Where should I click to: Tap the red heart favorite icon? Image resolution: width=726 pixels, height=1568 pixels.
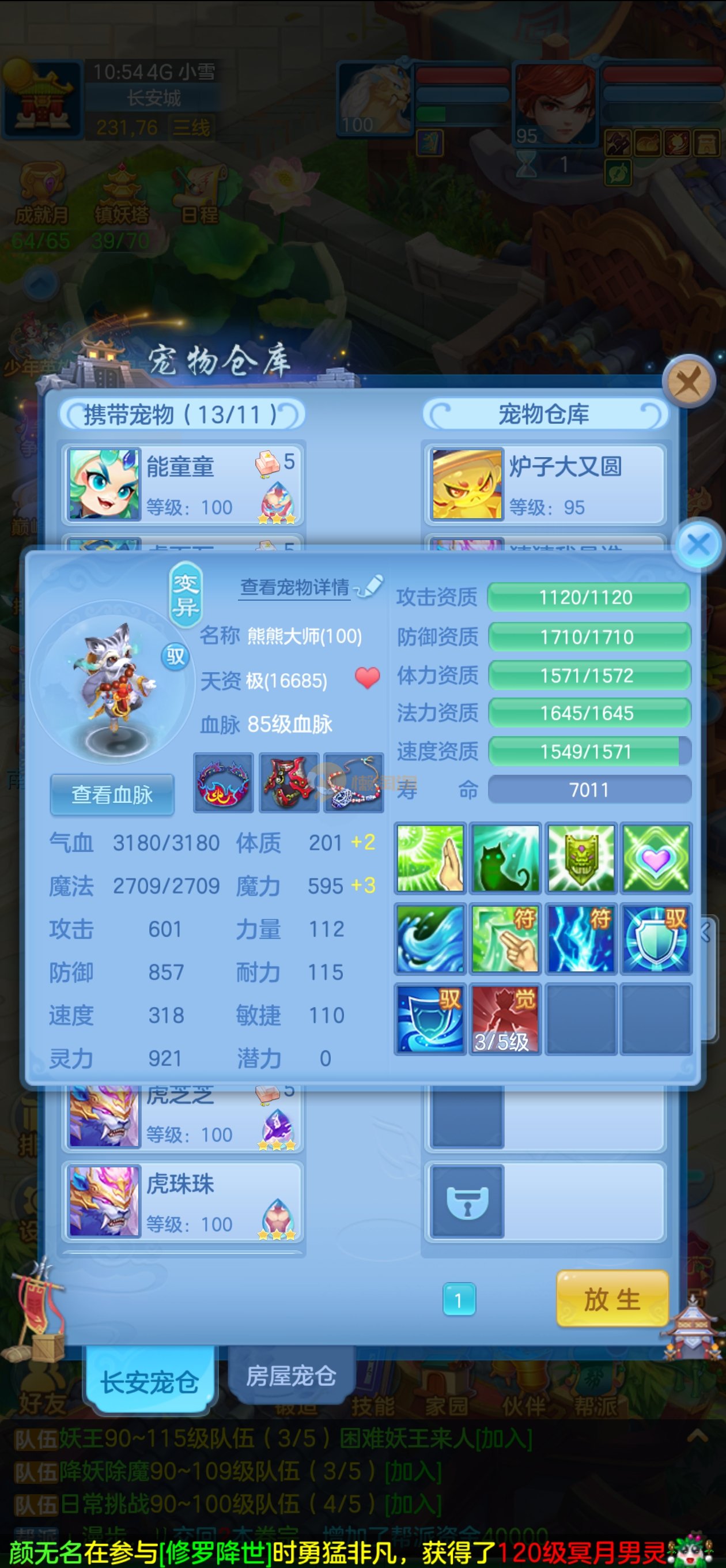(367, 677)
